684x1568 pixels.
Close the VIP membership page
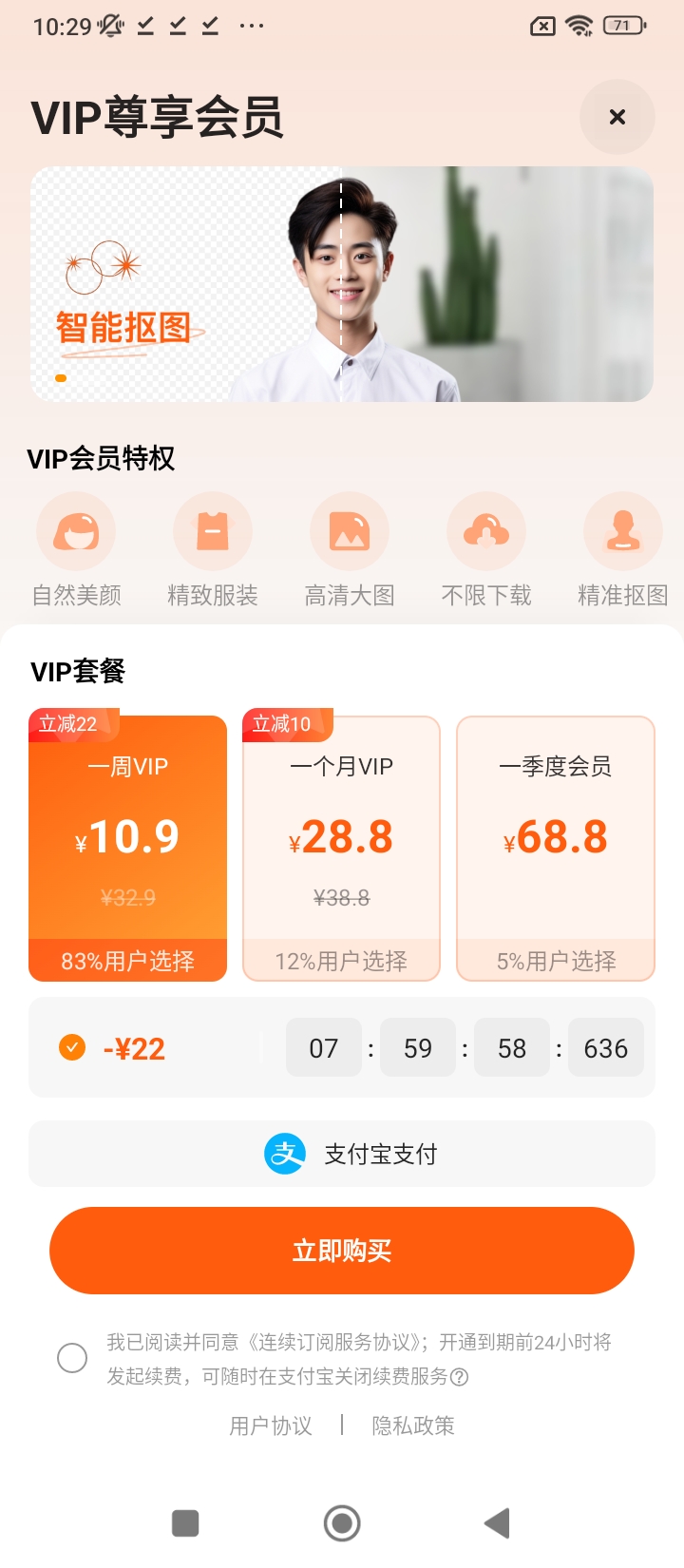617,117
